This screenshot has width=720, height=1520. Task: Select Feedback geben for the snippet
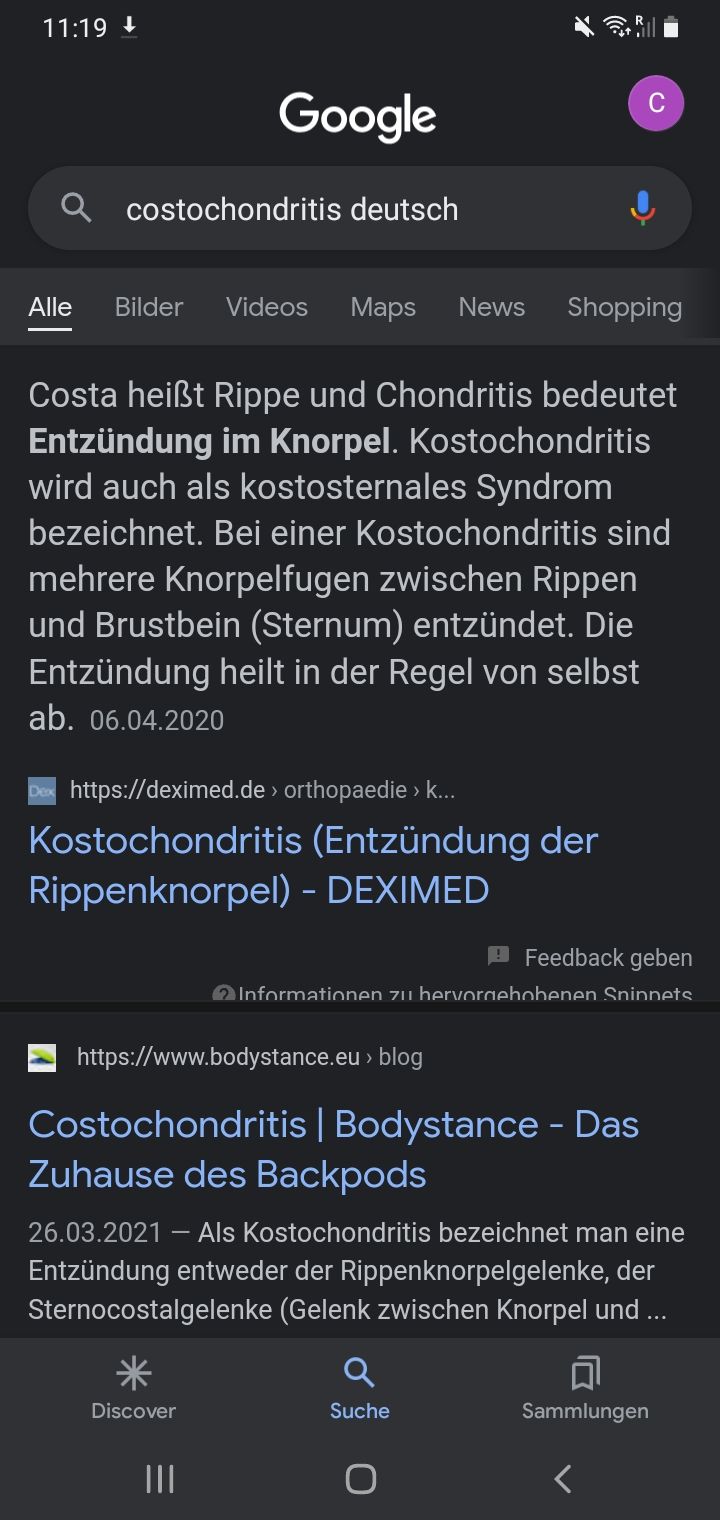coord(592,958)
